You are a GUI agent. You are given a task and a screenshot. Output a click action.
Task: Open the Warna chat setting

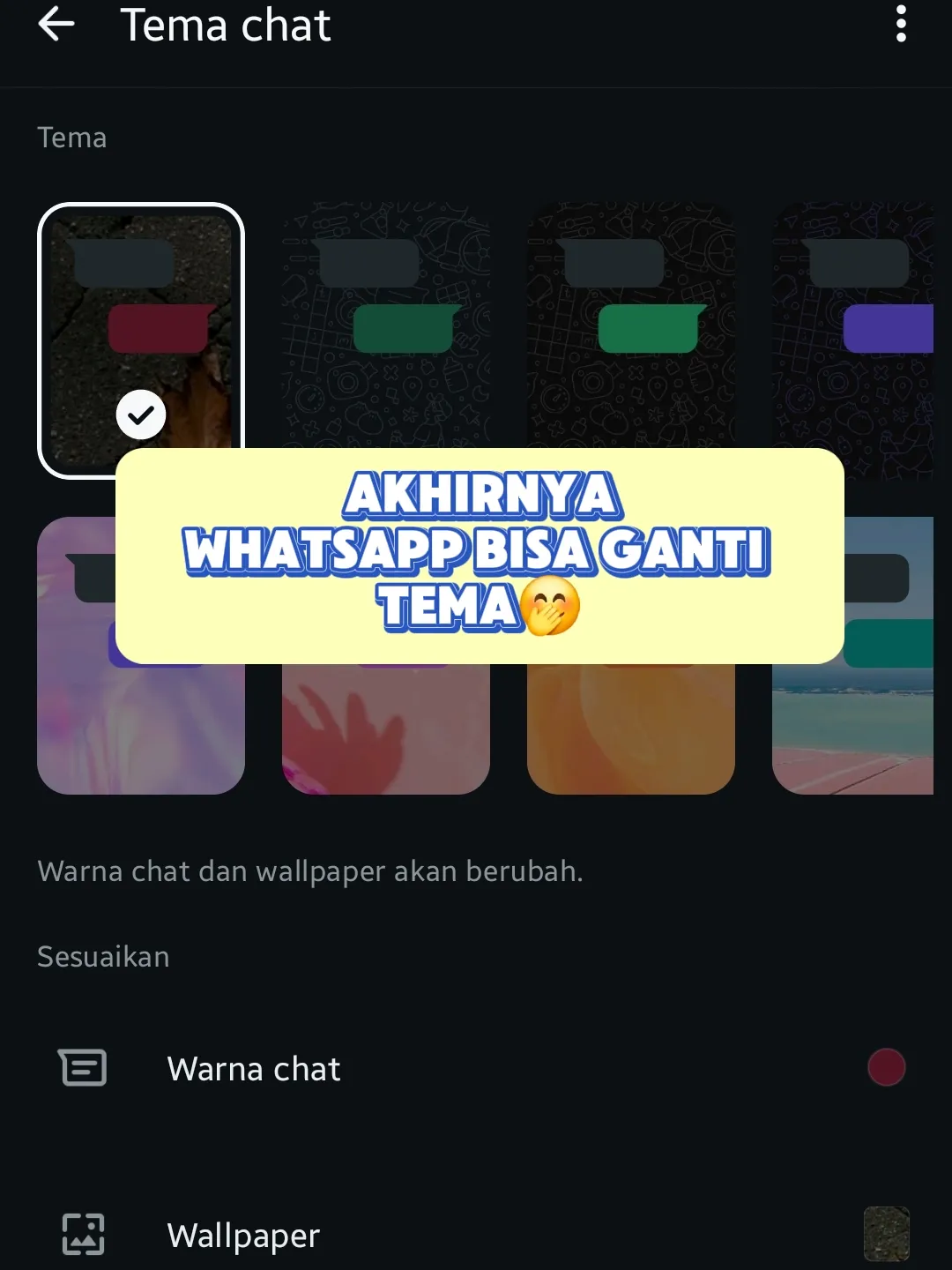[476, 1069]
